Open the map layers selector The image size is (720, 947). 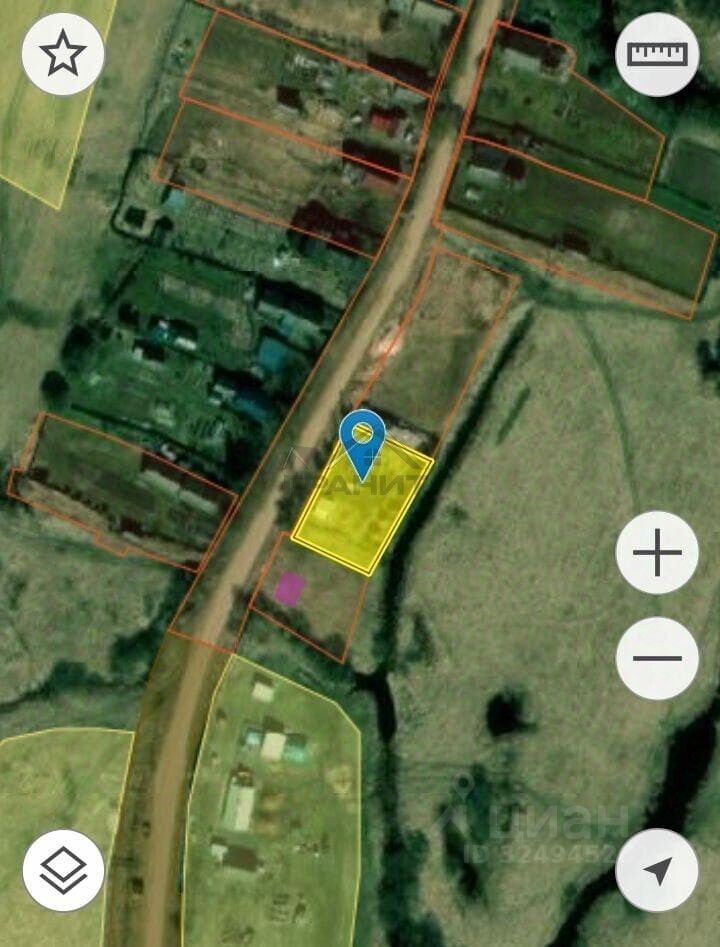63,870
